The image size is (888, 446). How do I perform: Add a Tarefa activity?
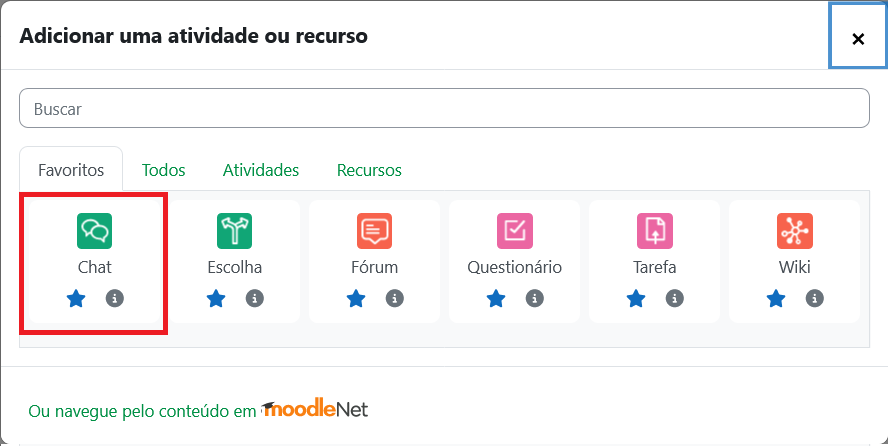tap(655, 243)
